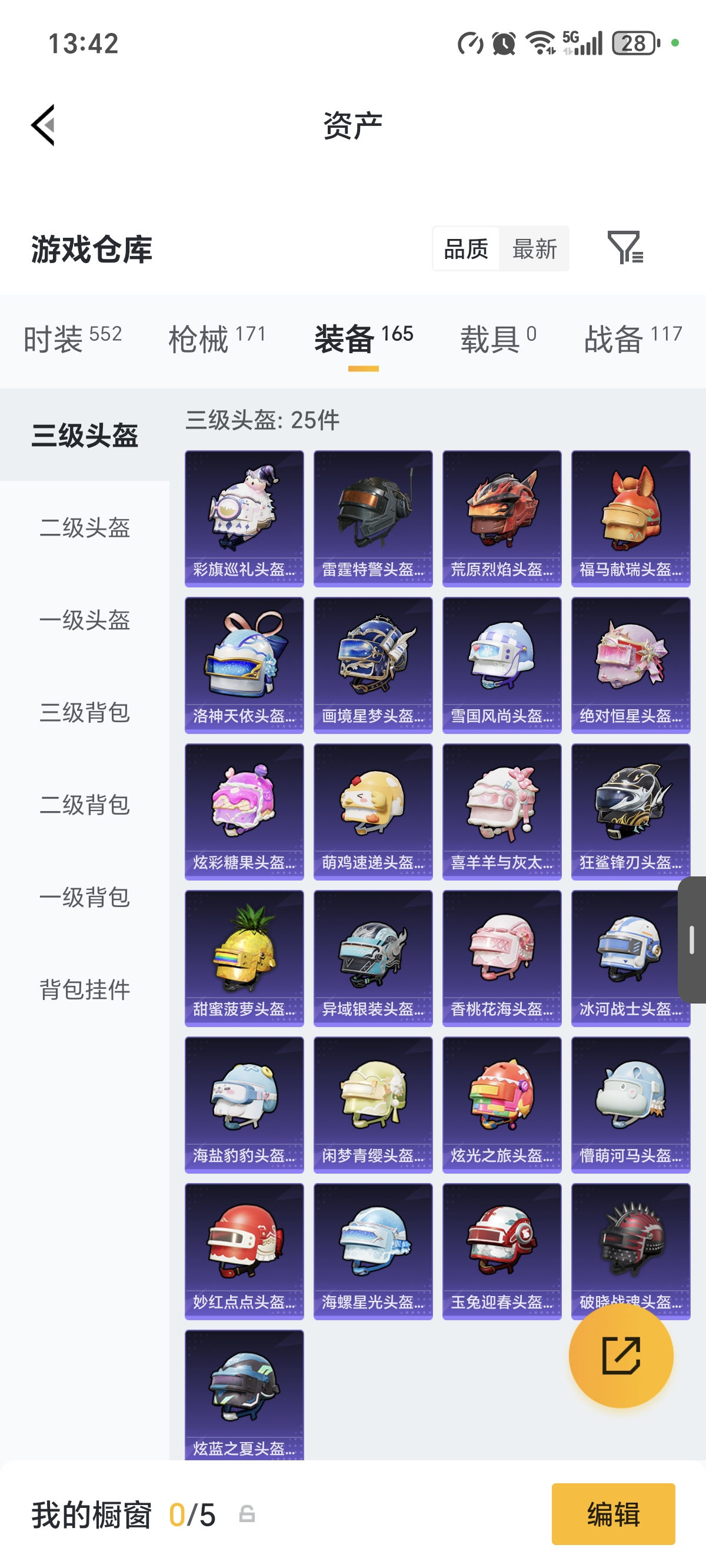Switch to the 时装 tab
This screenshot has width=706, height=1568.
click(x=72, y=338)
